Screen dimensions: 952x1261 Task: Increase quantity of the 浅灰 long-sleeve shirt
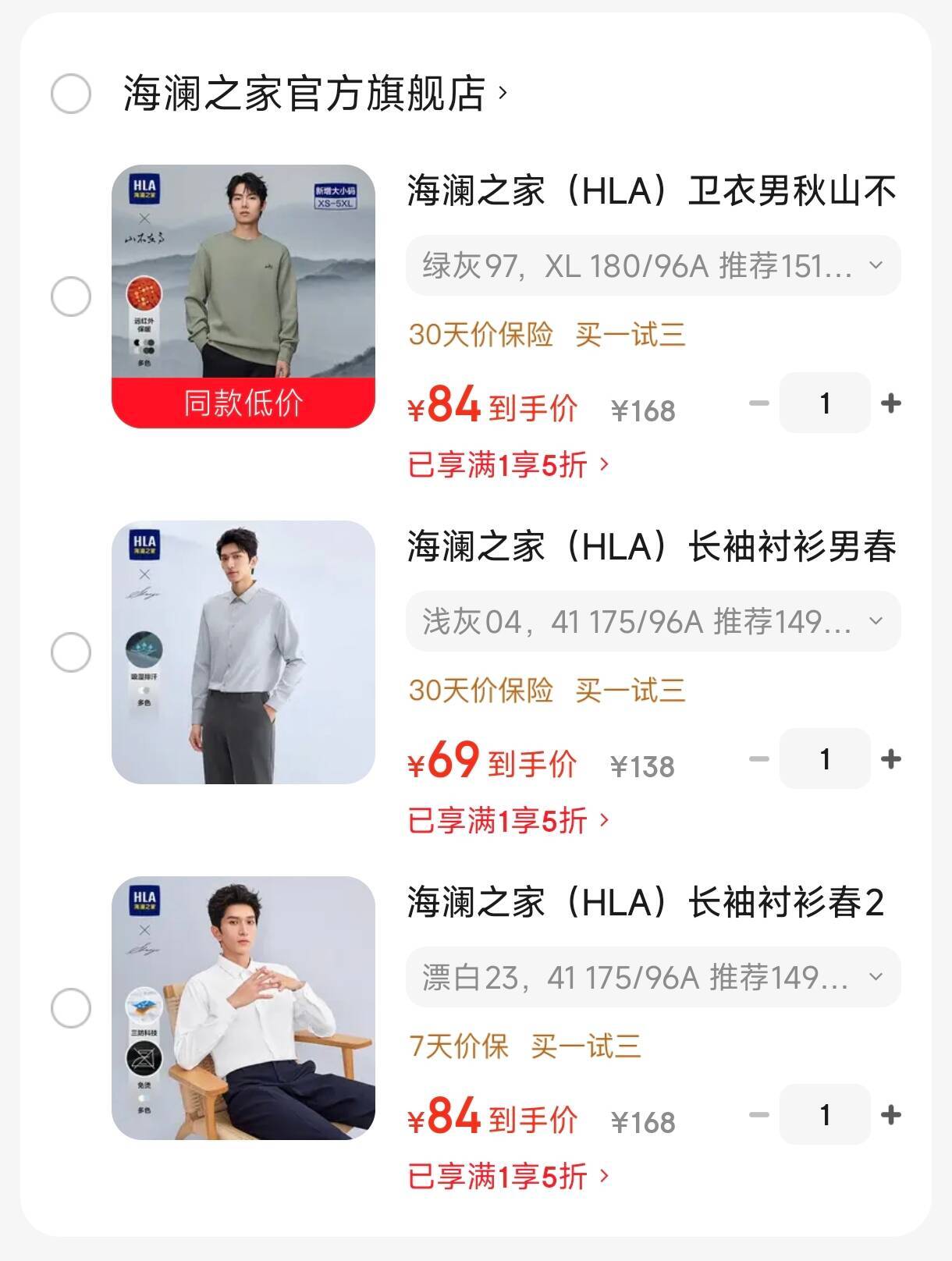890,759
